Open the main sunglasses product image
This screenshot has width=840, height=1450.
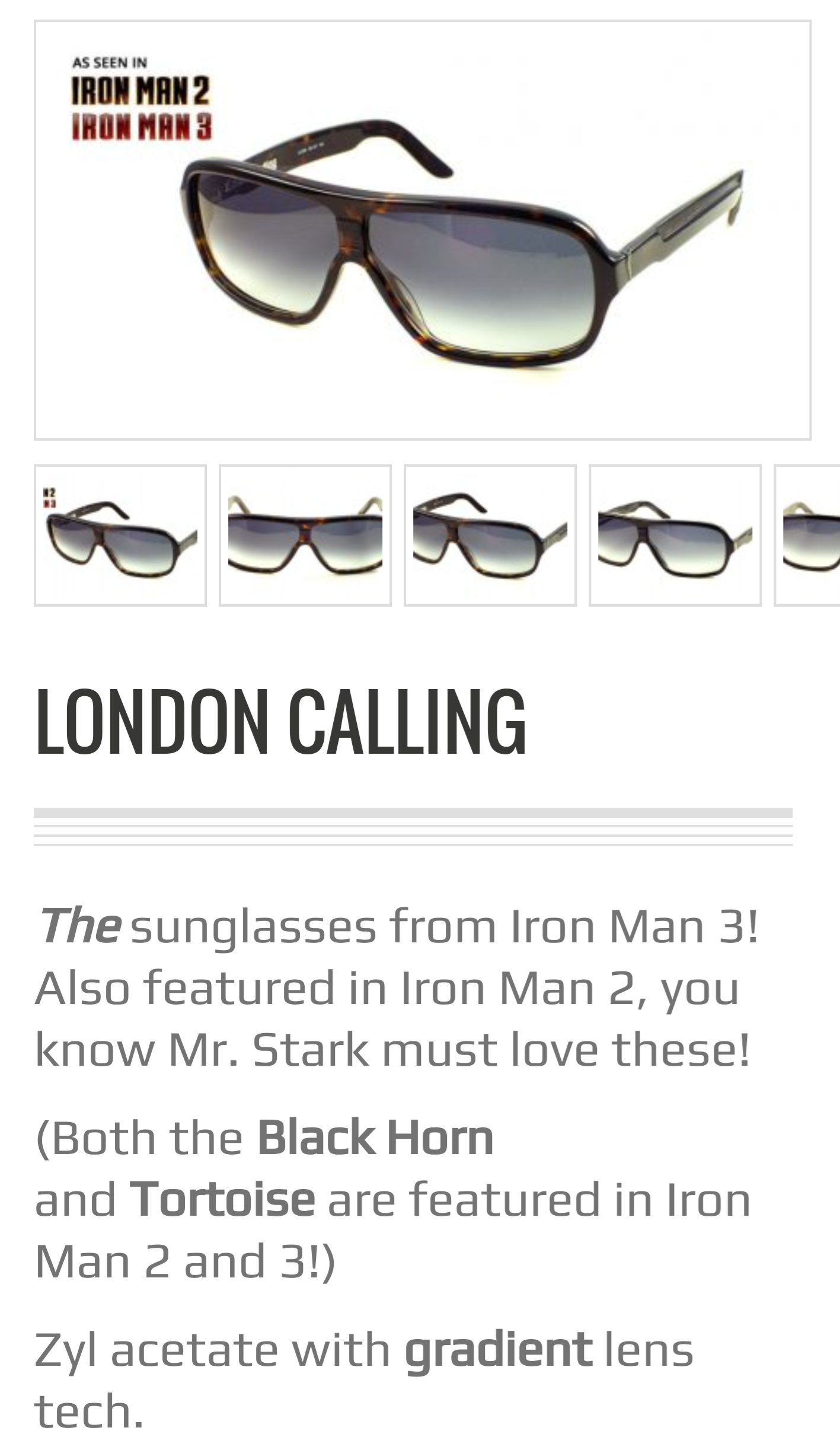tap(422, 230)
